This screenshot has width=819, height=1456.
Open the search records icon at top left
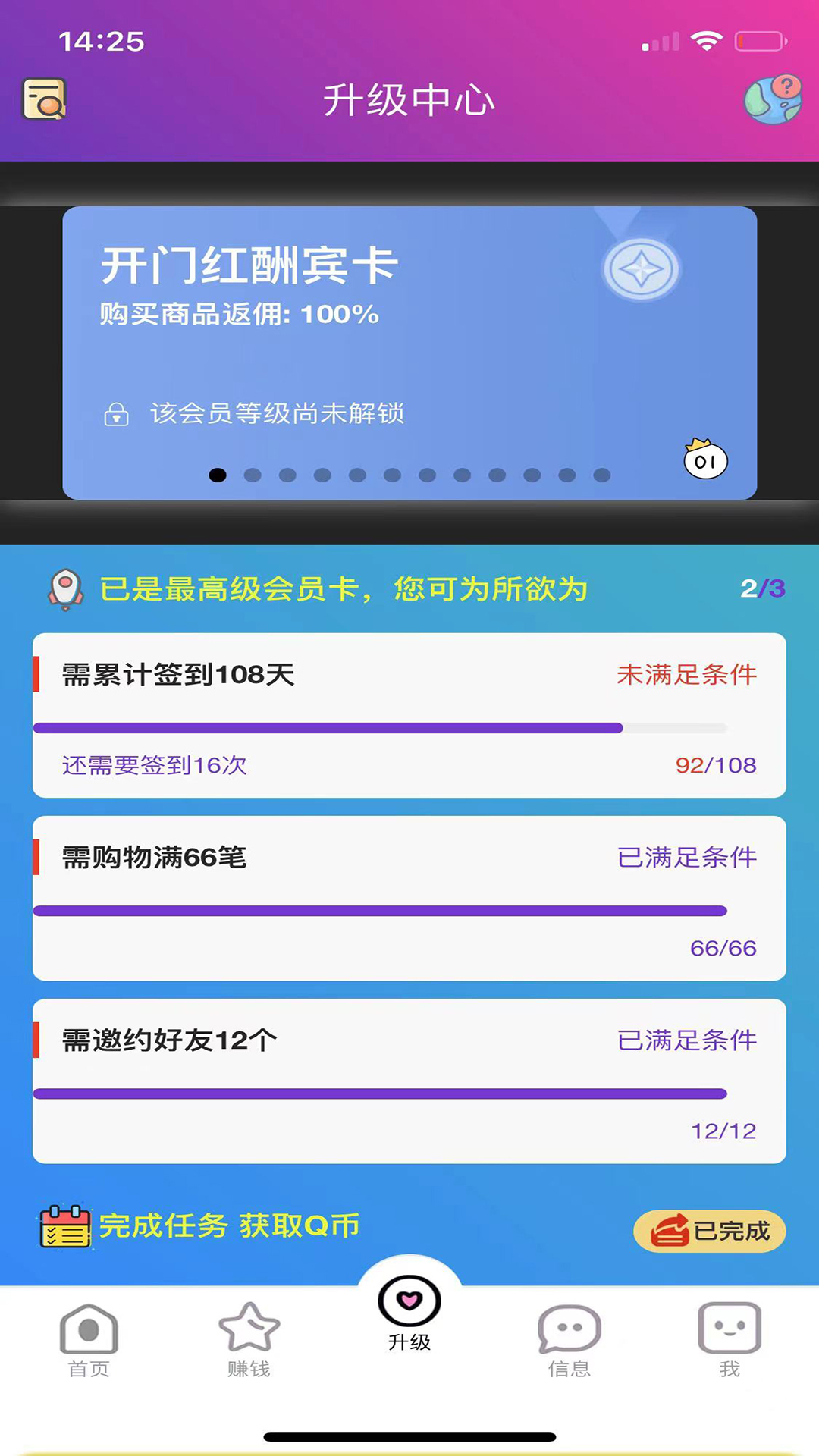(x=43, y=98)
